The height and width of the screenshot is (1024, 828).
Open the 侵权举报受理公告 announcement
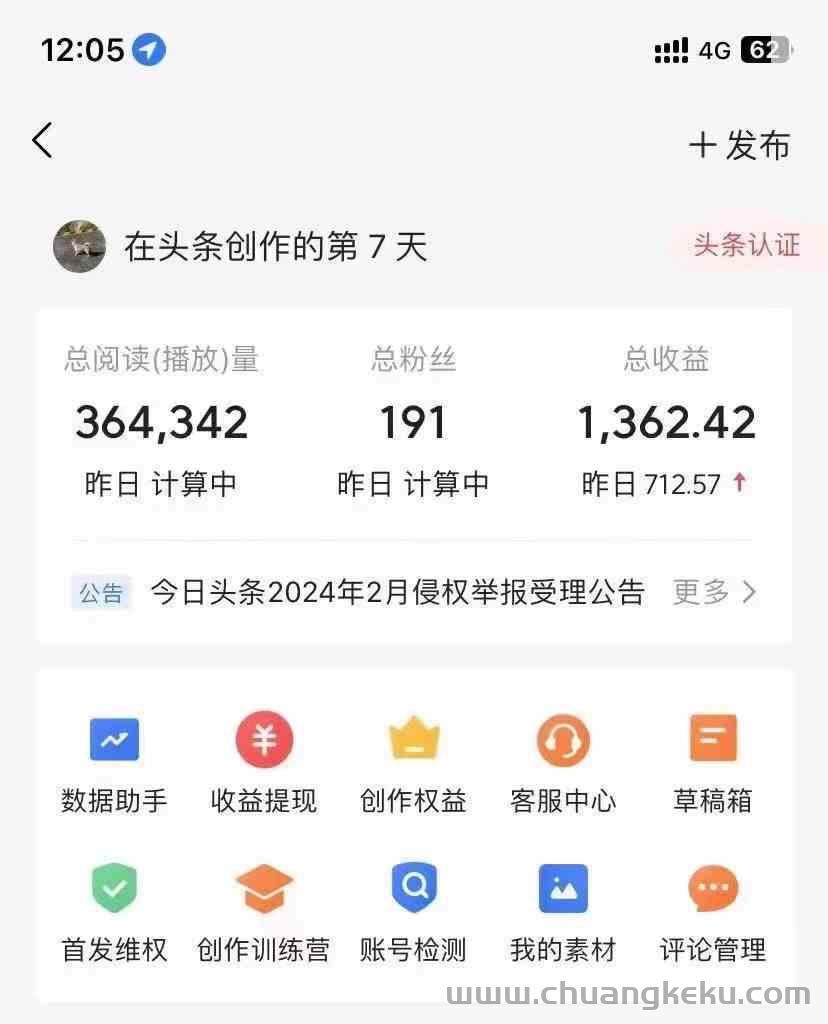(x=397, y=592)
